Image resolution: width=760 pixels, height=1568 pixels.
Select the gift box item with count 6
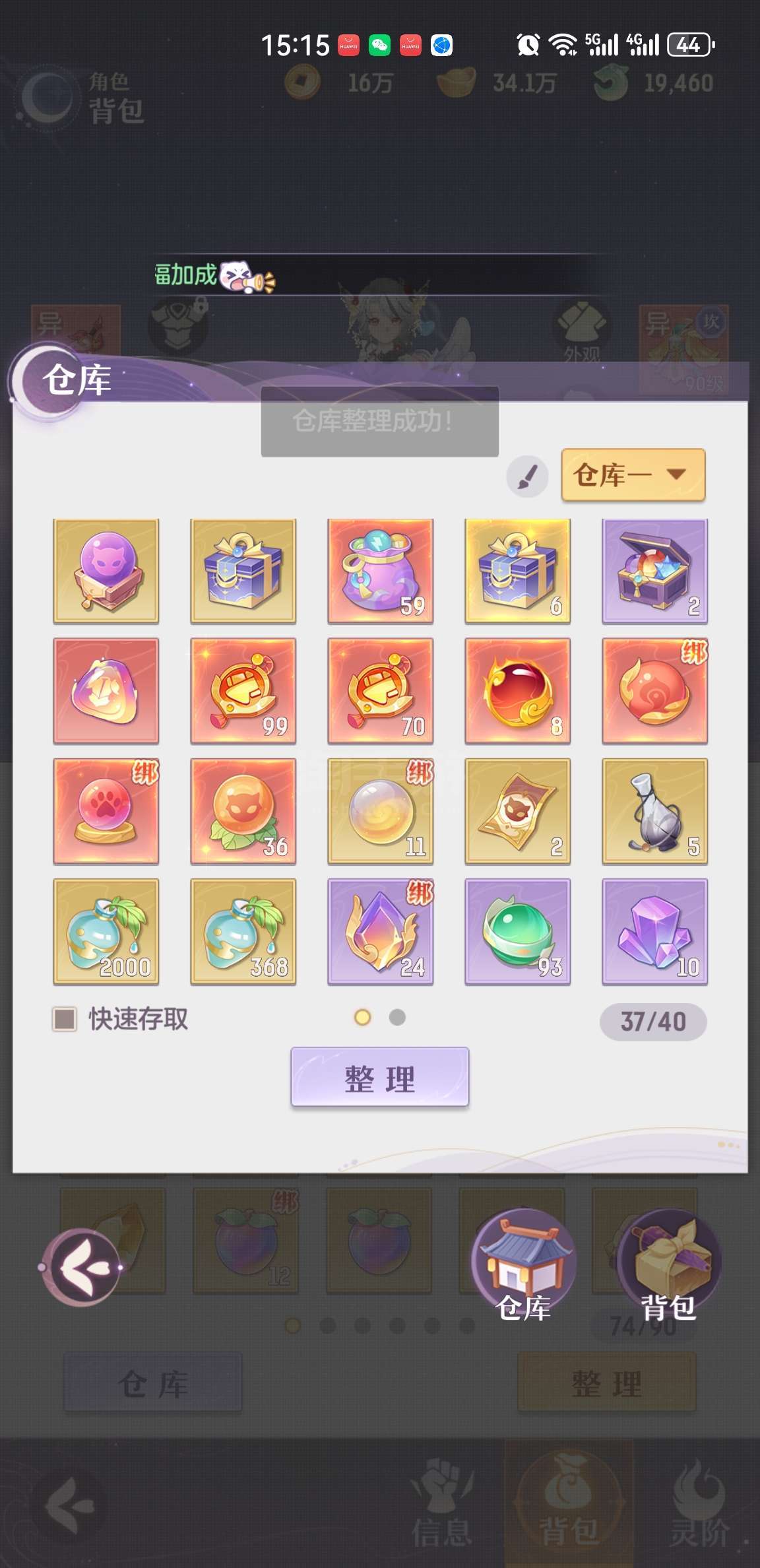pos(517,571)
